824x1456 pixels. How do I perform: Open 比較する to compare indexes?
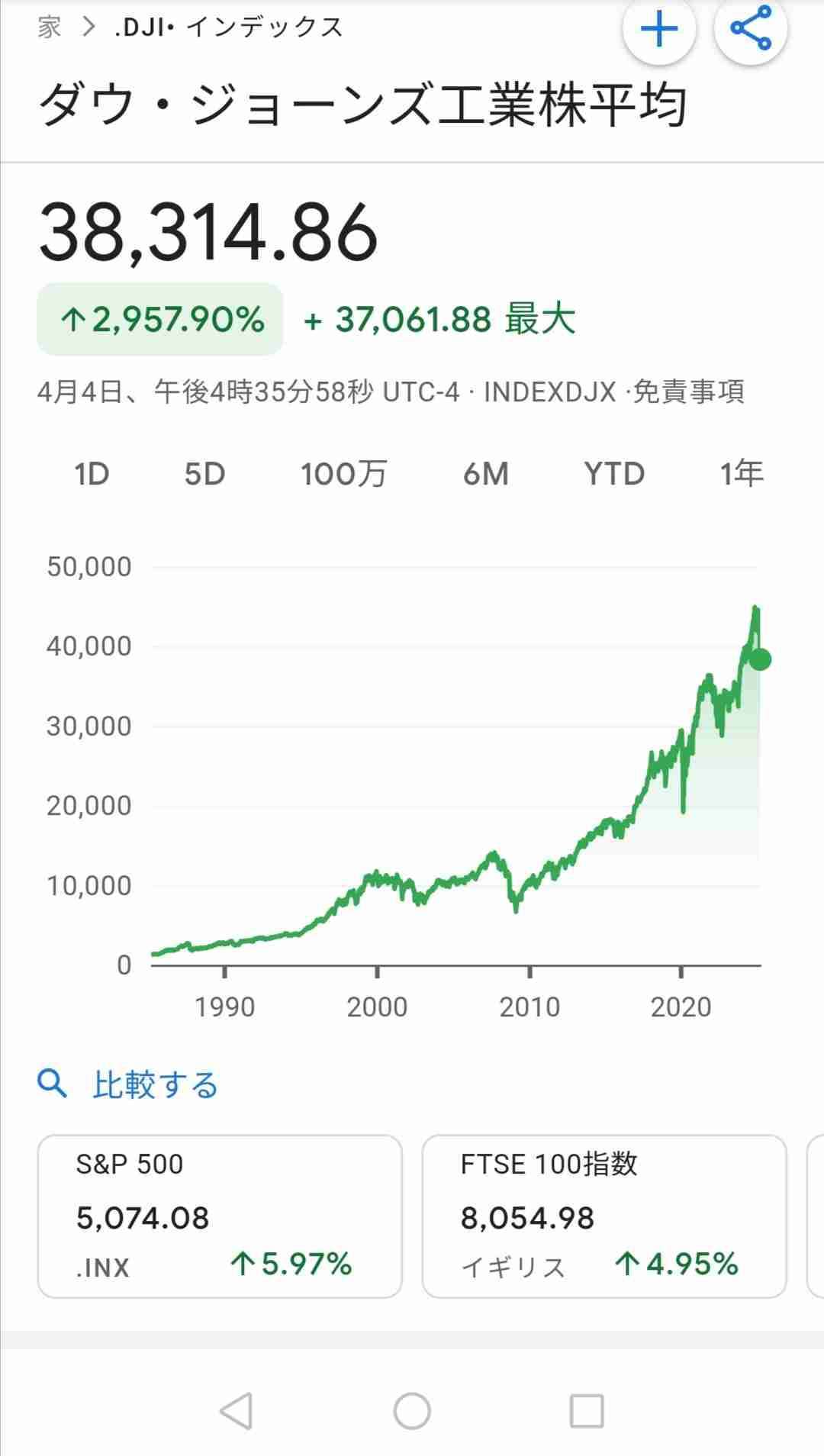tap(128, 1084)
